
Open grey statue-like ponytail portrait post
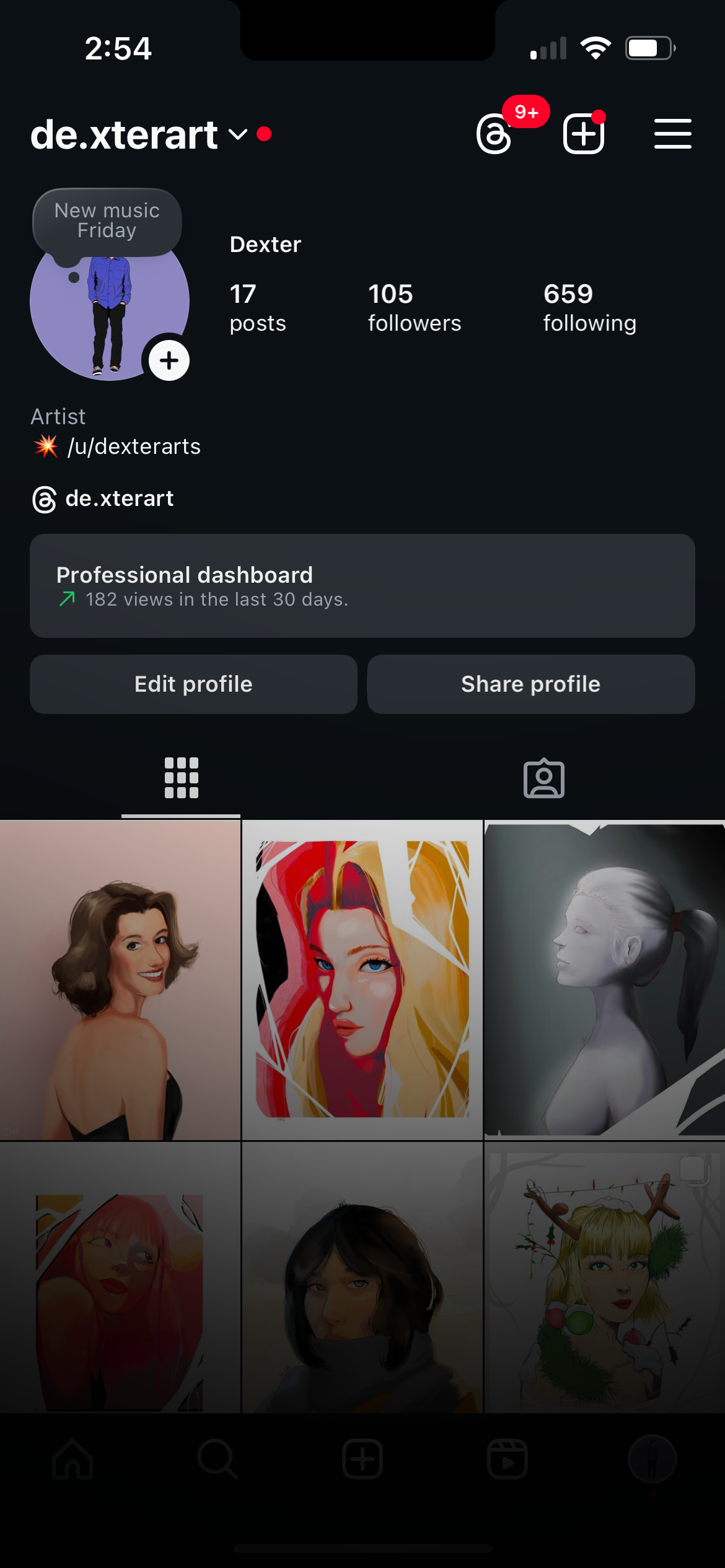pos(604,981)
